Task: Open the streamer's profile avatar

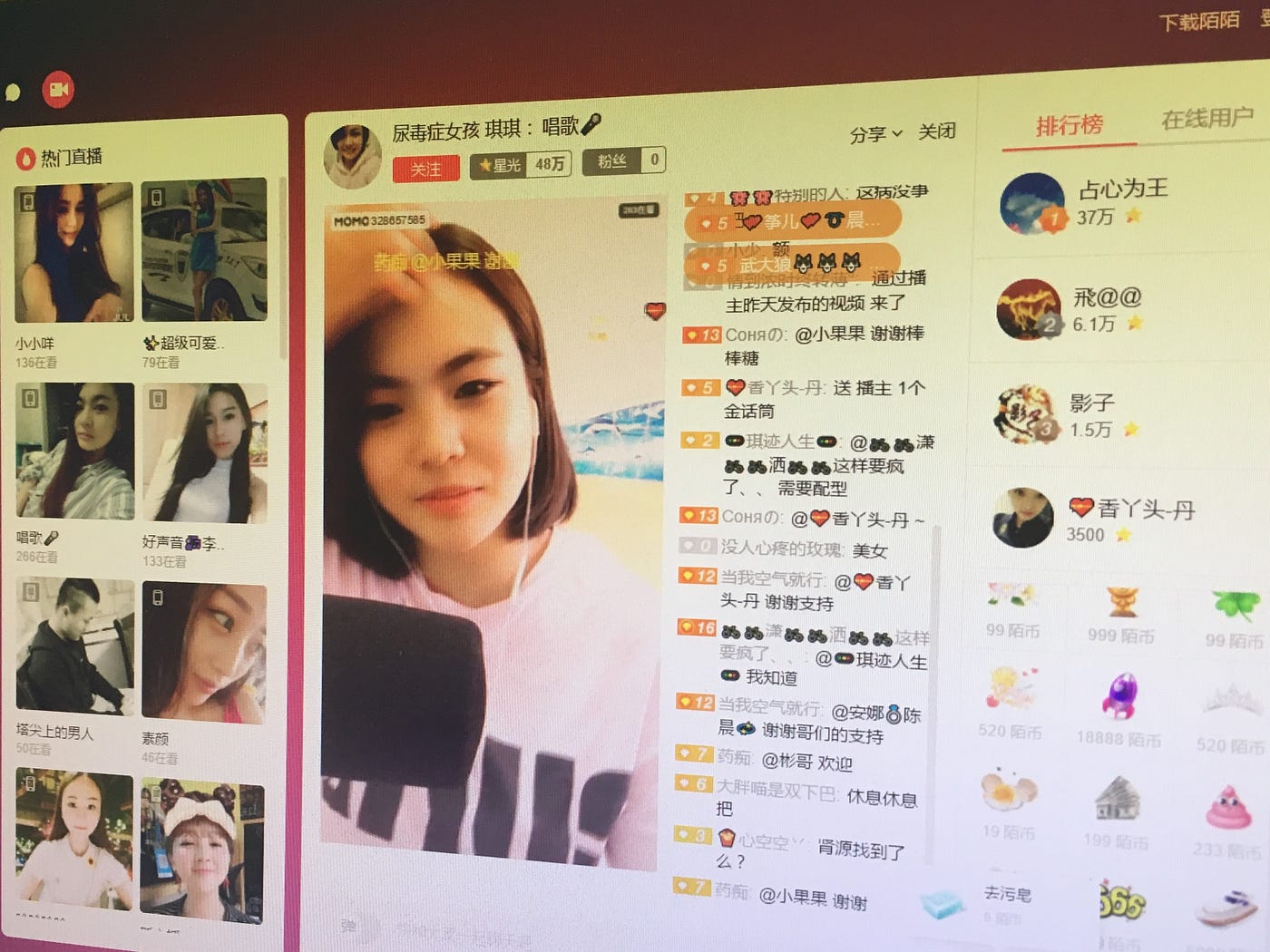Action: click(353, 155)
